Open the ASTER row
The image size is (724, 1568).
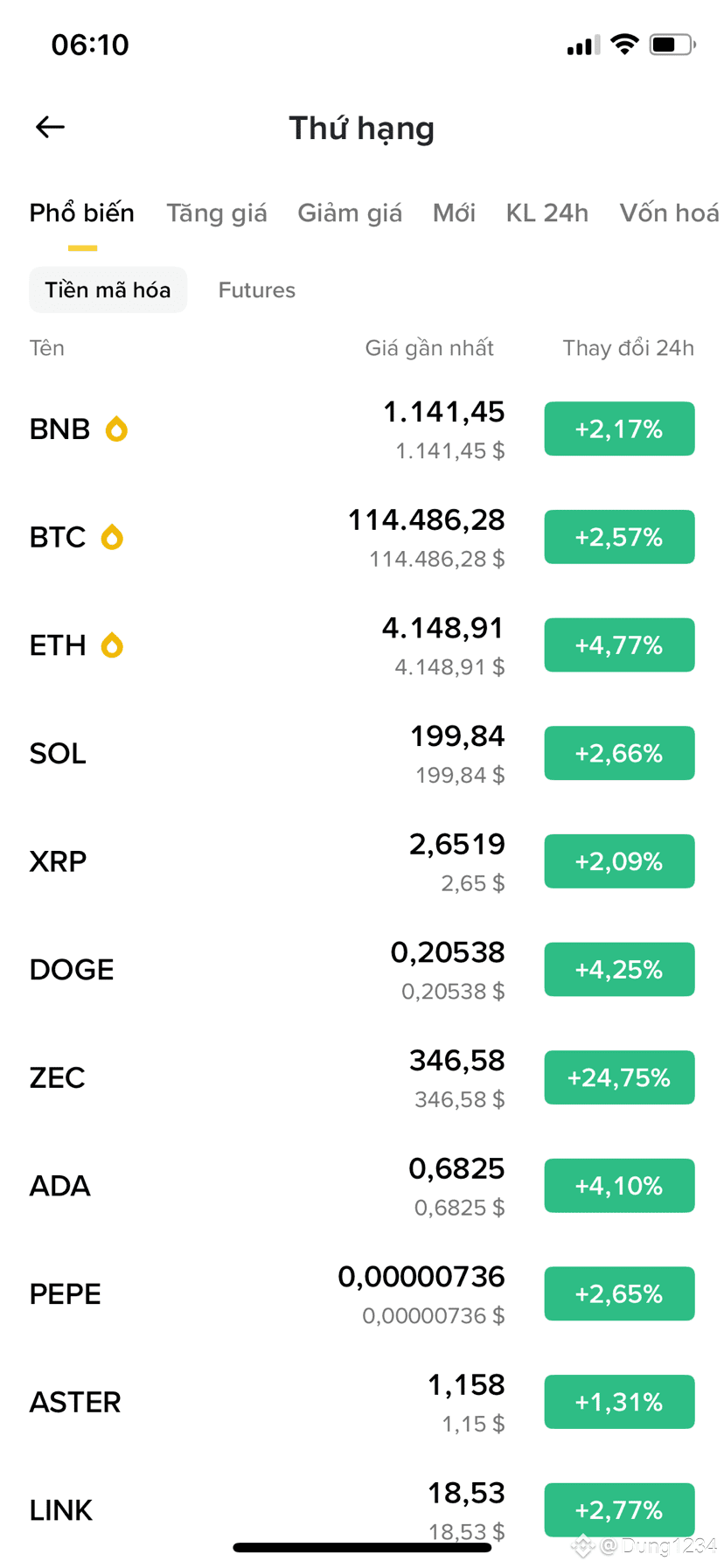[362, 1403]
